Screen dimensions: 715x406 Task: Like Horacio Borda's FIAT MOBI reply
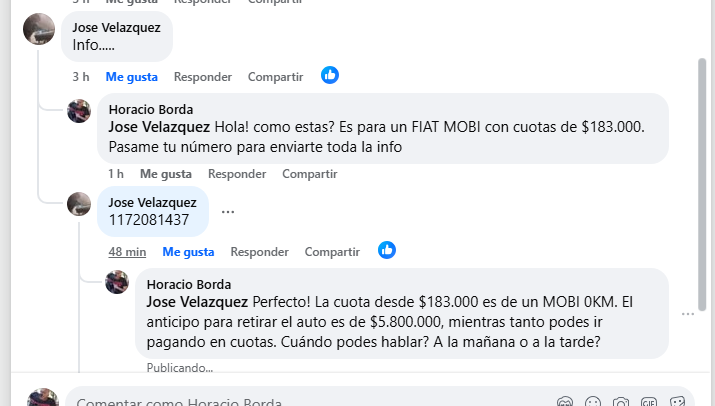click(165, 174)
